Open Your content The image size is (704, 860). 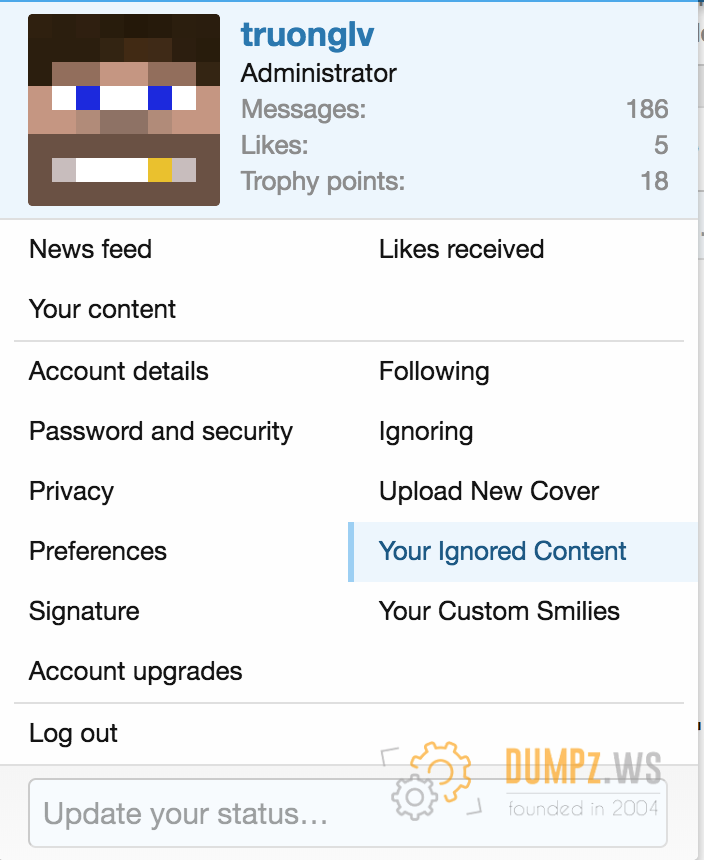click(103, 309)
